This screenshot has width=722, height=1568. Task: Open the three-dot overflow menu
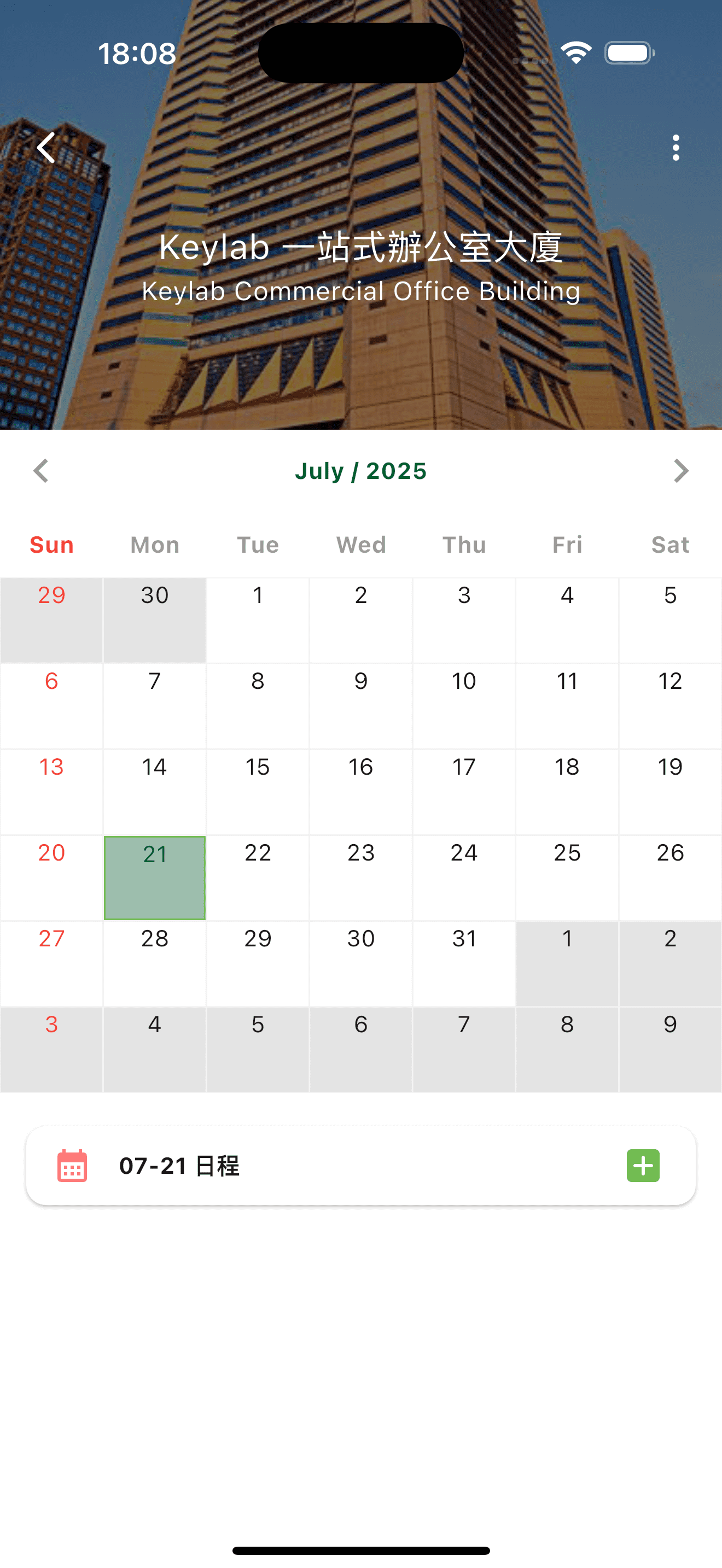click(675, 148)
